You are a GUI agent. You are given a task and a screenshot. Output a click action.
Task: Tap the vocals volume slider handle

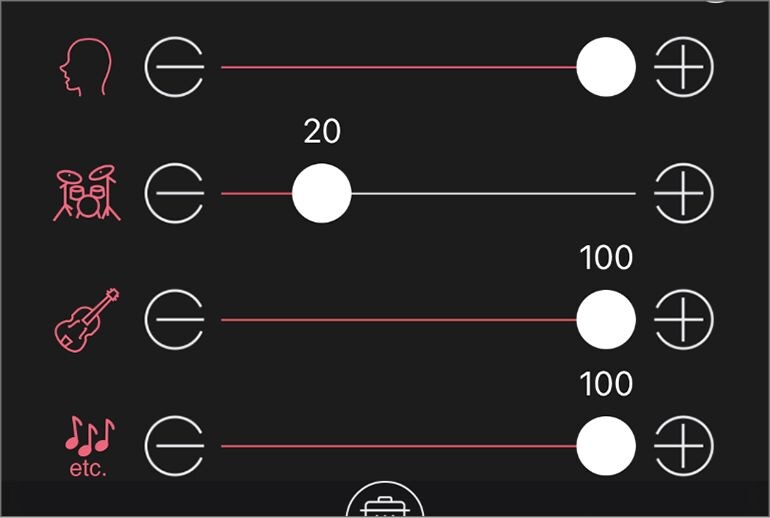[606, 67]
